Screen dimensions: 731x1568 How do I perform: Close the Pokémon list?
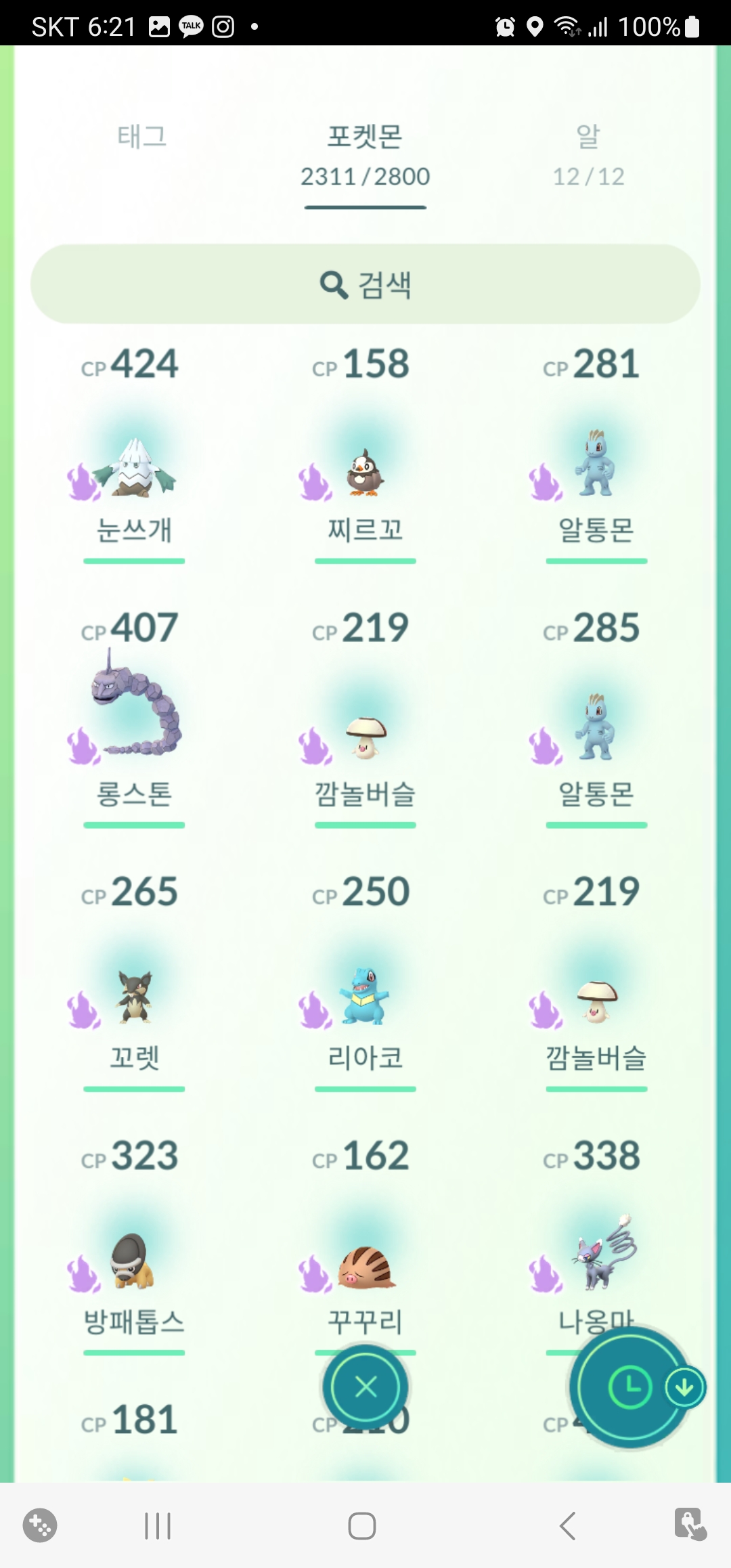point(365,1387)
